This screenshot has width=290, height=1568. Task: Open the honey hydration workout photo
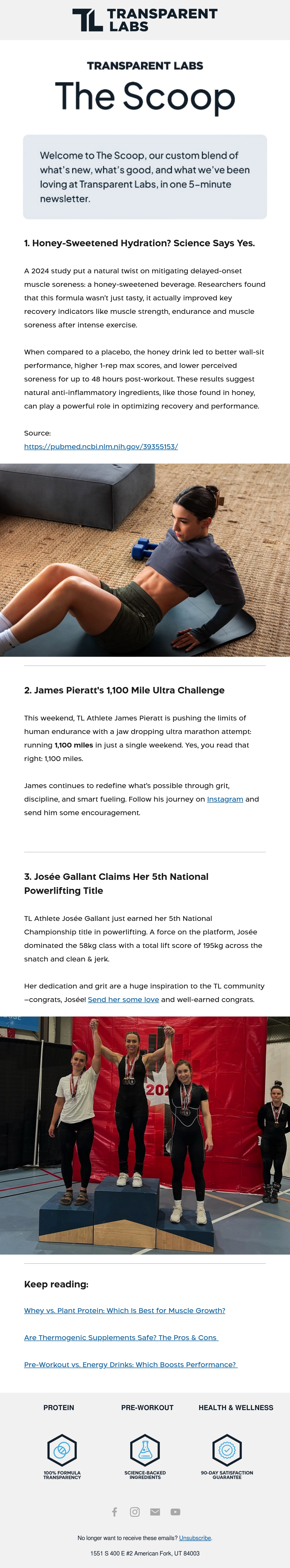click(x=145, y=560)
